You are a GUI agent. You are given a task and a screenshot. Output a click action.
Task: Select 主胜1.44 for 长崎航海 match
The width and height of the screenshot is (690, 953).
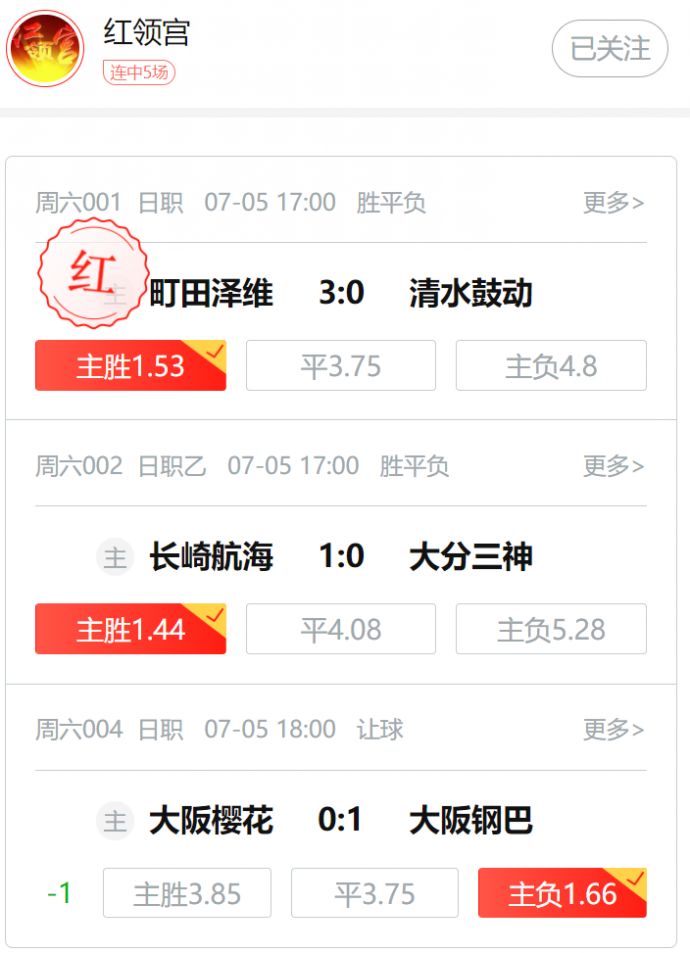(x=130, y=629)
